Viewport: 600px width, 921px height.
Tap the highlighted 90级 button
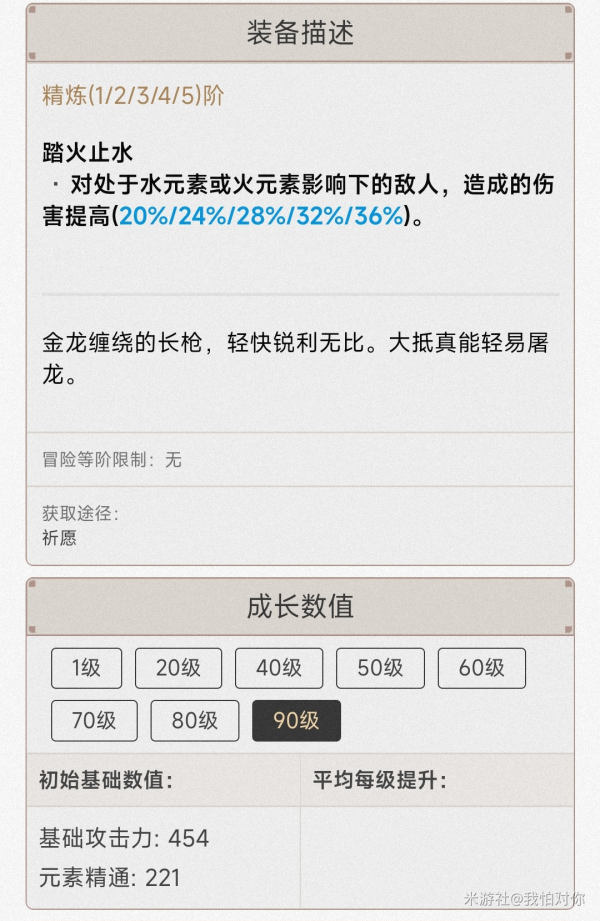296,720
